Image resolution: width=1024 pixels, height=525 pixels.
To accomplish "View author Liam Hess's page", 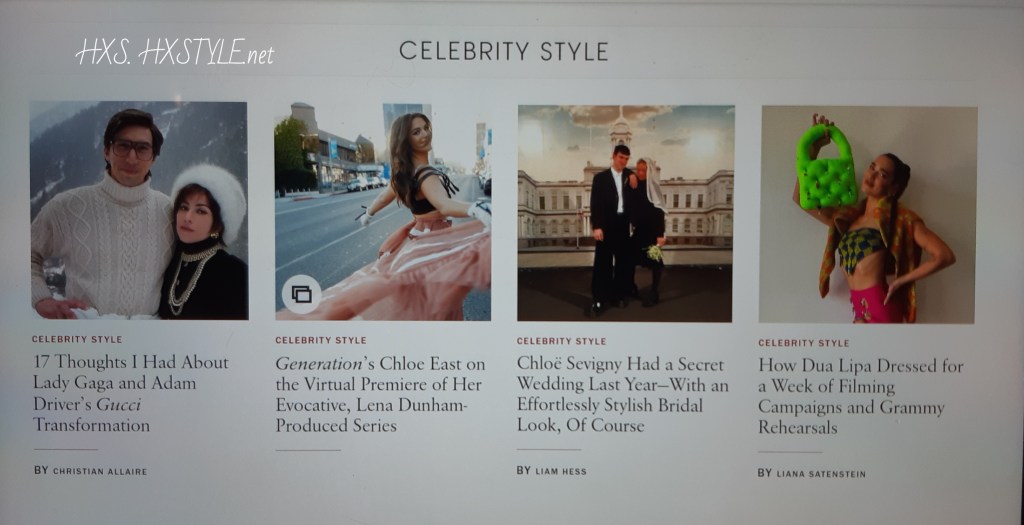I will point(559,471).
